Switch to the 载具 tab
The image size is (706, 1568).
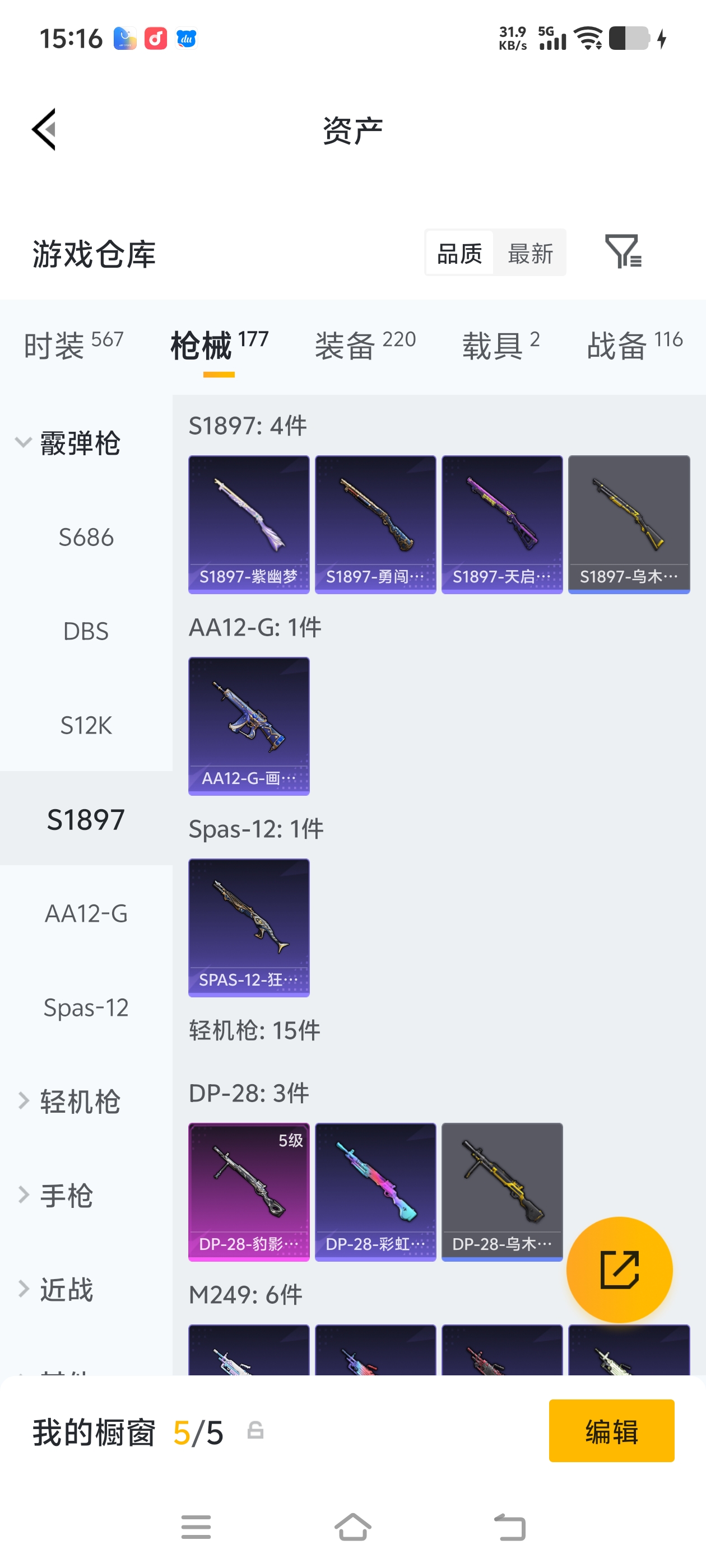[501, 345]
